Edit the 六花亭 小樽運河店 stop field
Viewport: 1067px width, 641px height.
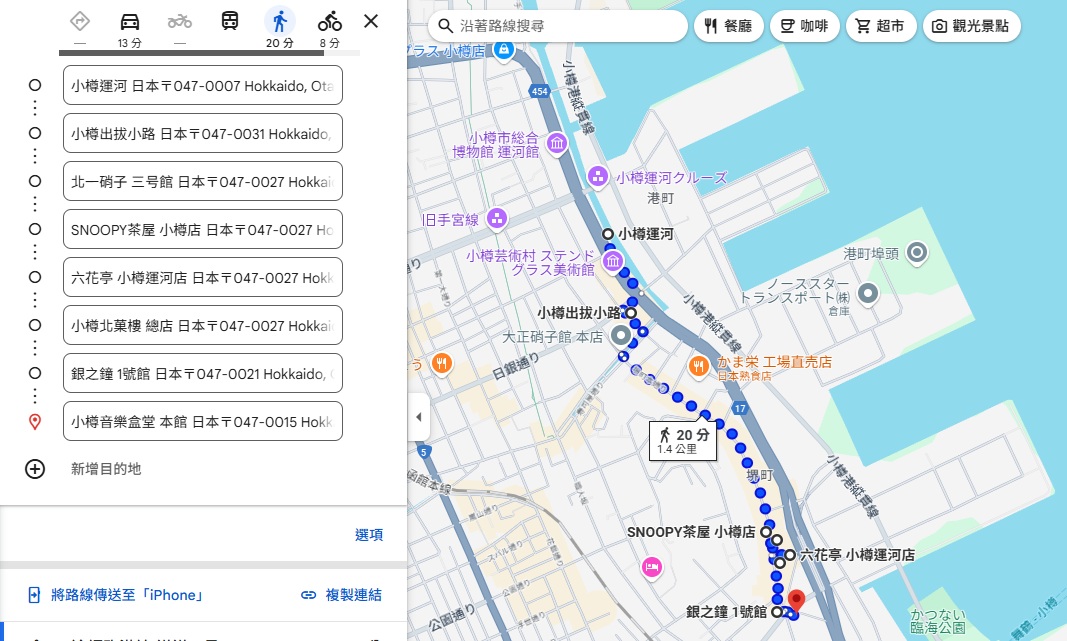[x=202, y=277]
